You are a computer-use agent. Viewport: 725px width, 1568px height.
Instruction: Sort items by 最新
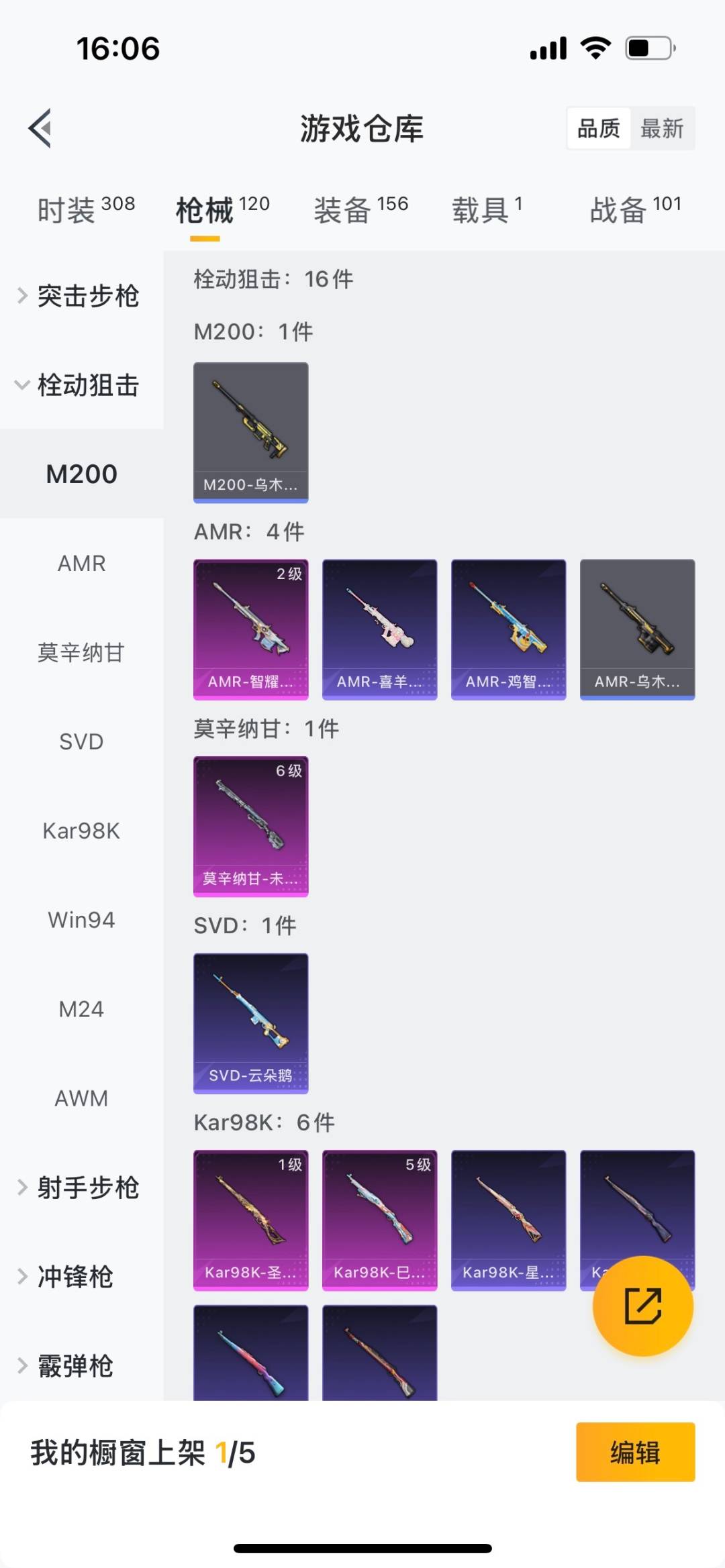(x=661, y=128)
